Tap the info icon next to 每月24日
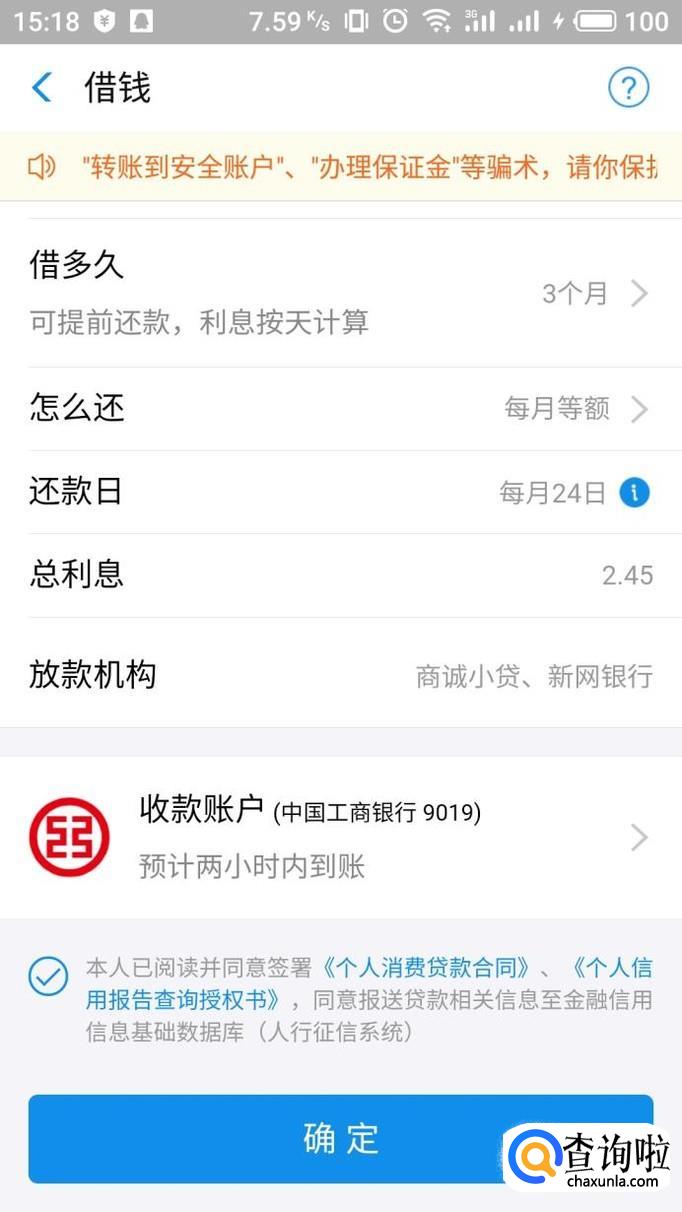 [x=634, y=492]
